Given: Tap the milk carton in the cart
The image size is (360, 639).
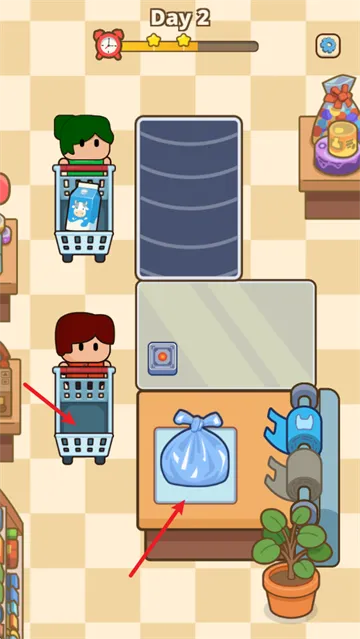Looking at the screenshot, I should (83, 206).
